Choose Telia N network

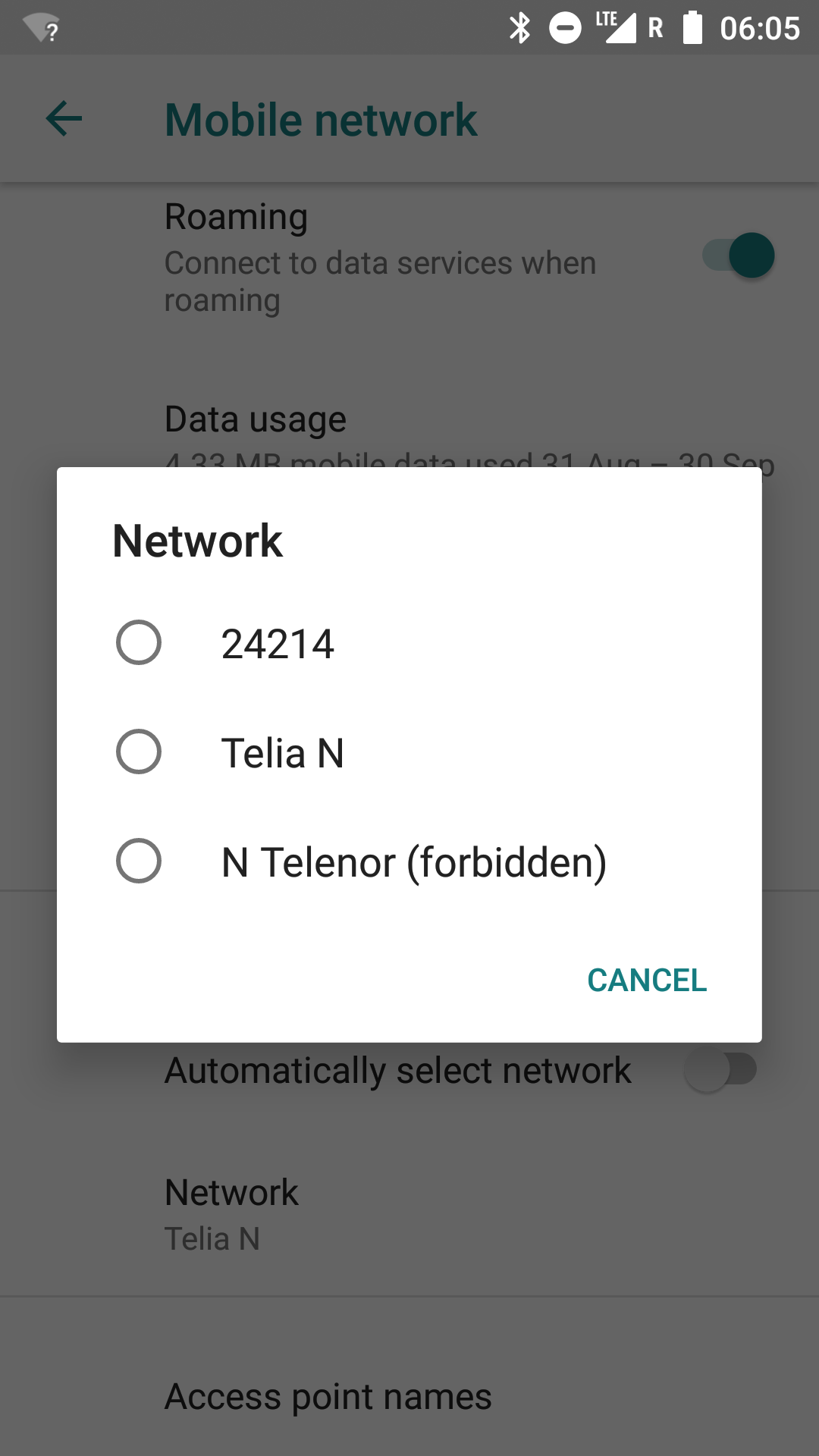click(409, 752)
